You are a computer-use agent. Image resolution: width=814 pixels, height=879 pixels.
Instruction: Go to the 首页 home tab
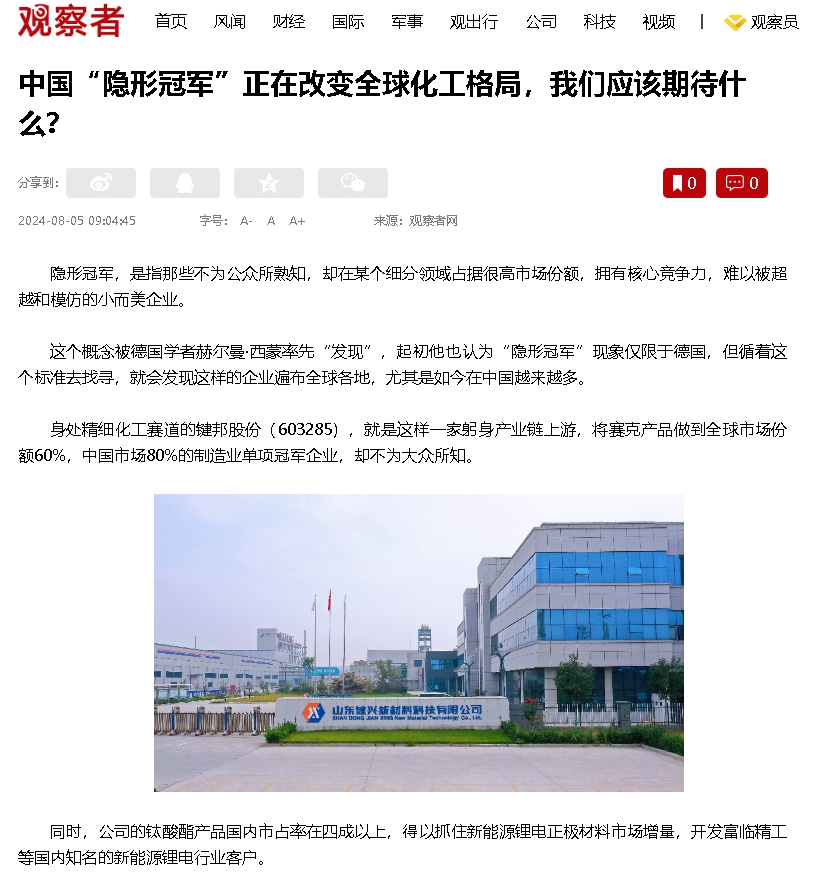click(171, 21)
